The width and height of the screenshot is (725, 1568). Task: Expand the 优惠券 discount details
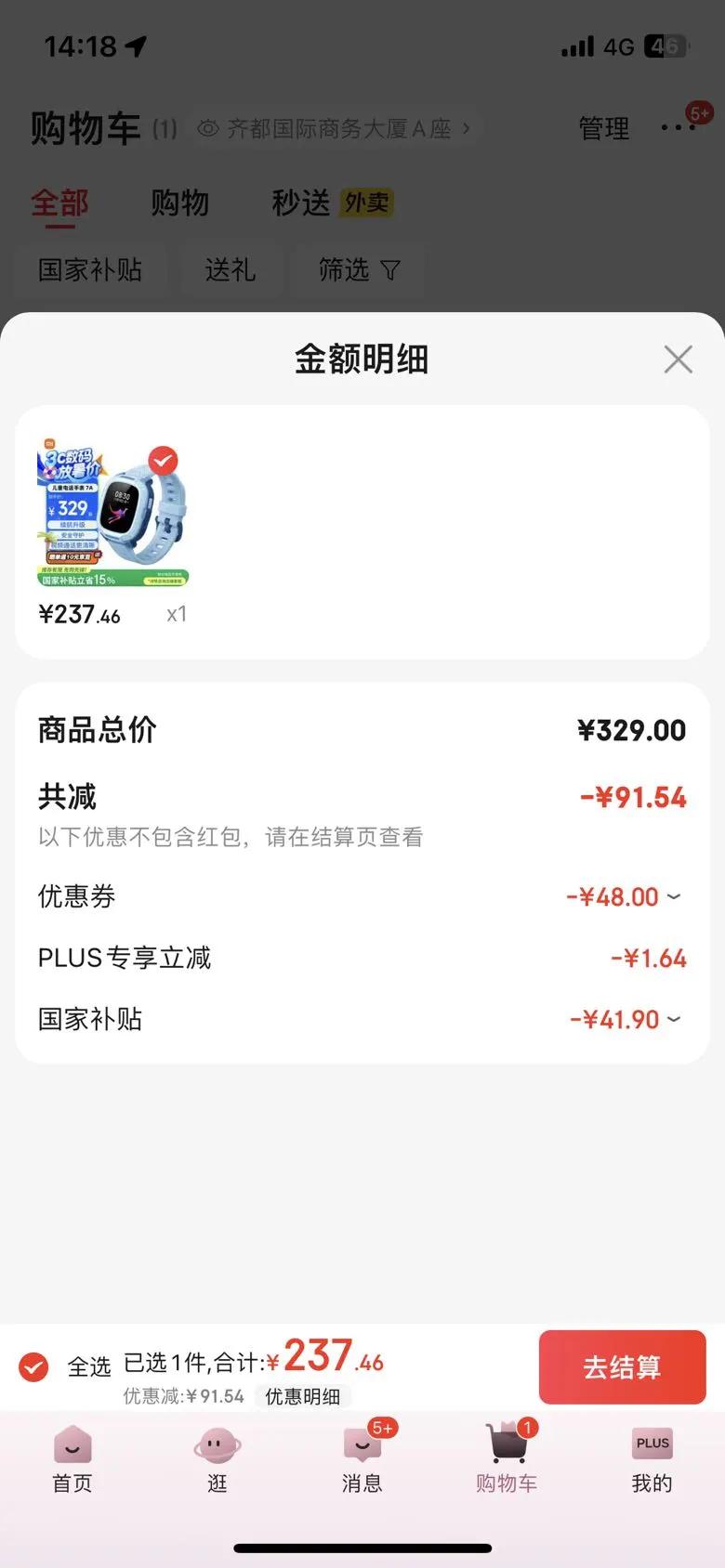coord(674,896)
